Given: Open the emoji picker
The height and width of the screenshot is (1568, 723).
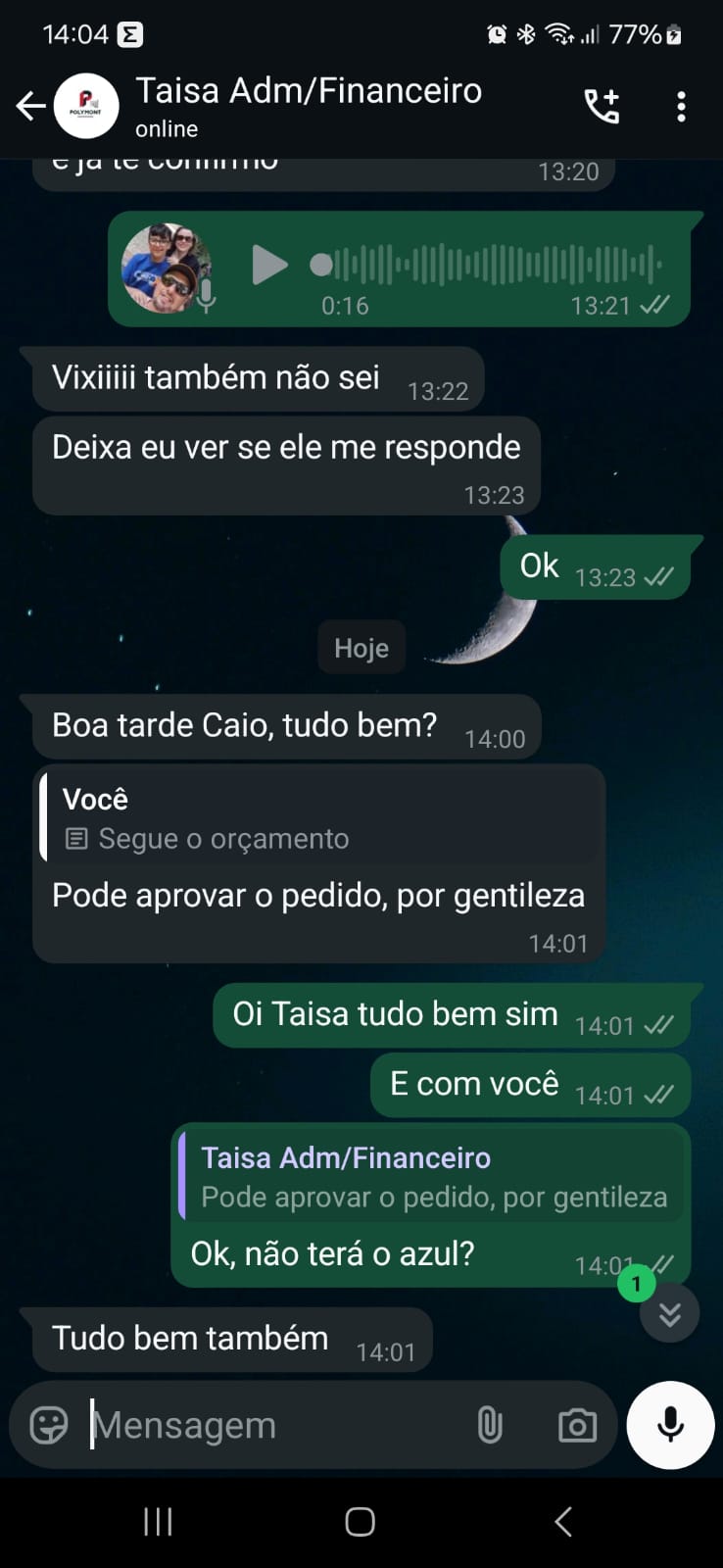Looking at the screenshot, I should click(x=49, y=1425).
